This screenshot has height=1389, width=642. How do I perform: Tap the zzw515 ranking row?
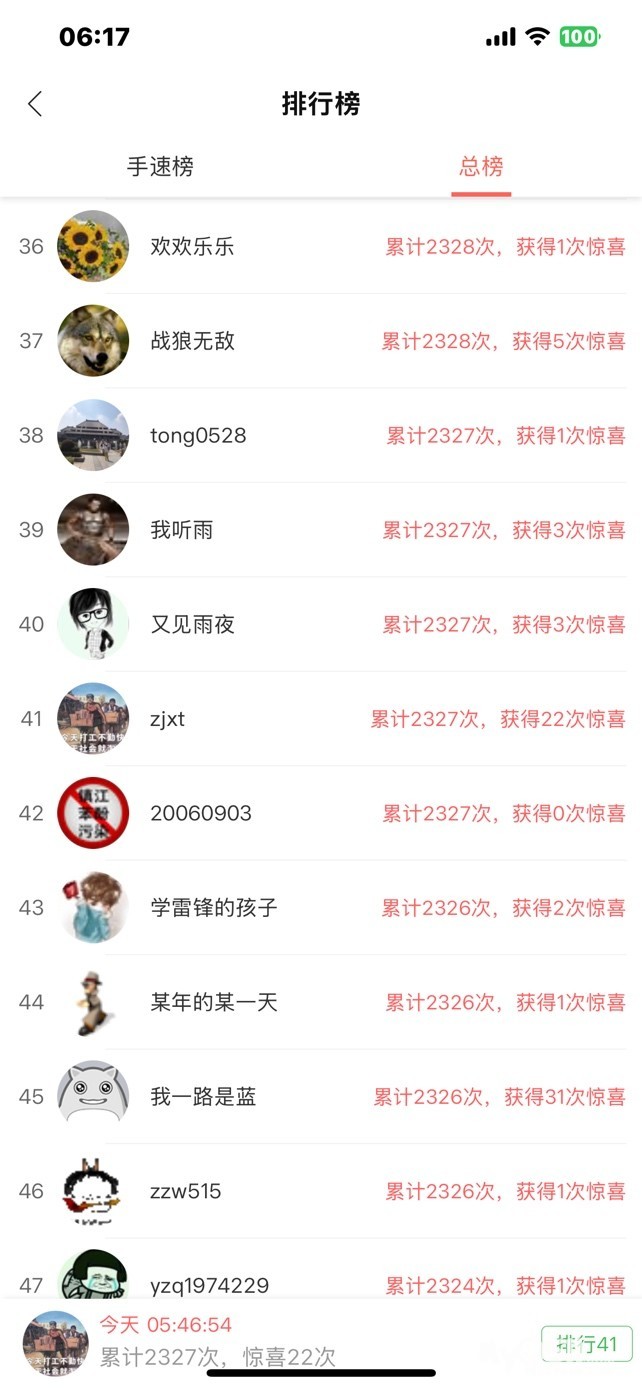coord(321,1191)
